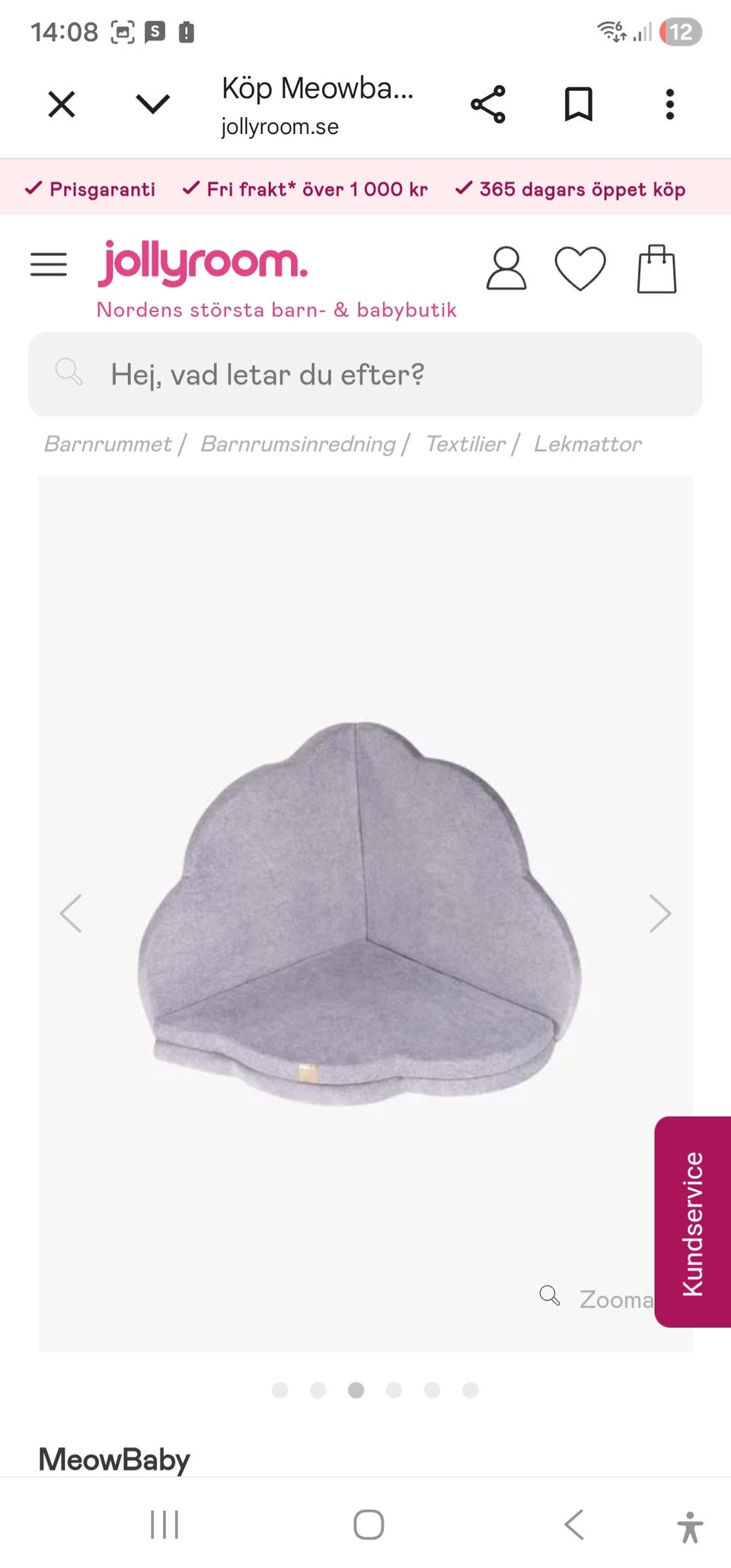This screenshot has width=731, height=1568.
Task: Go back with the system back button
Action: (x=575, y=1525)
